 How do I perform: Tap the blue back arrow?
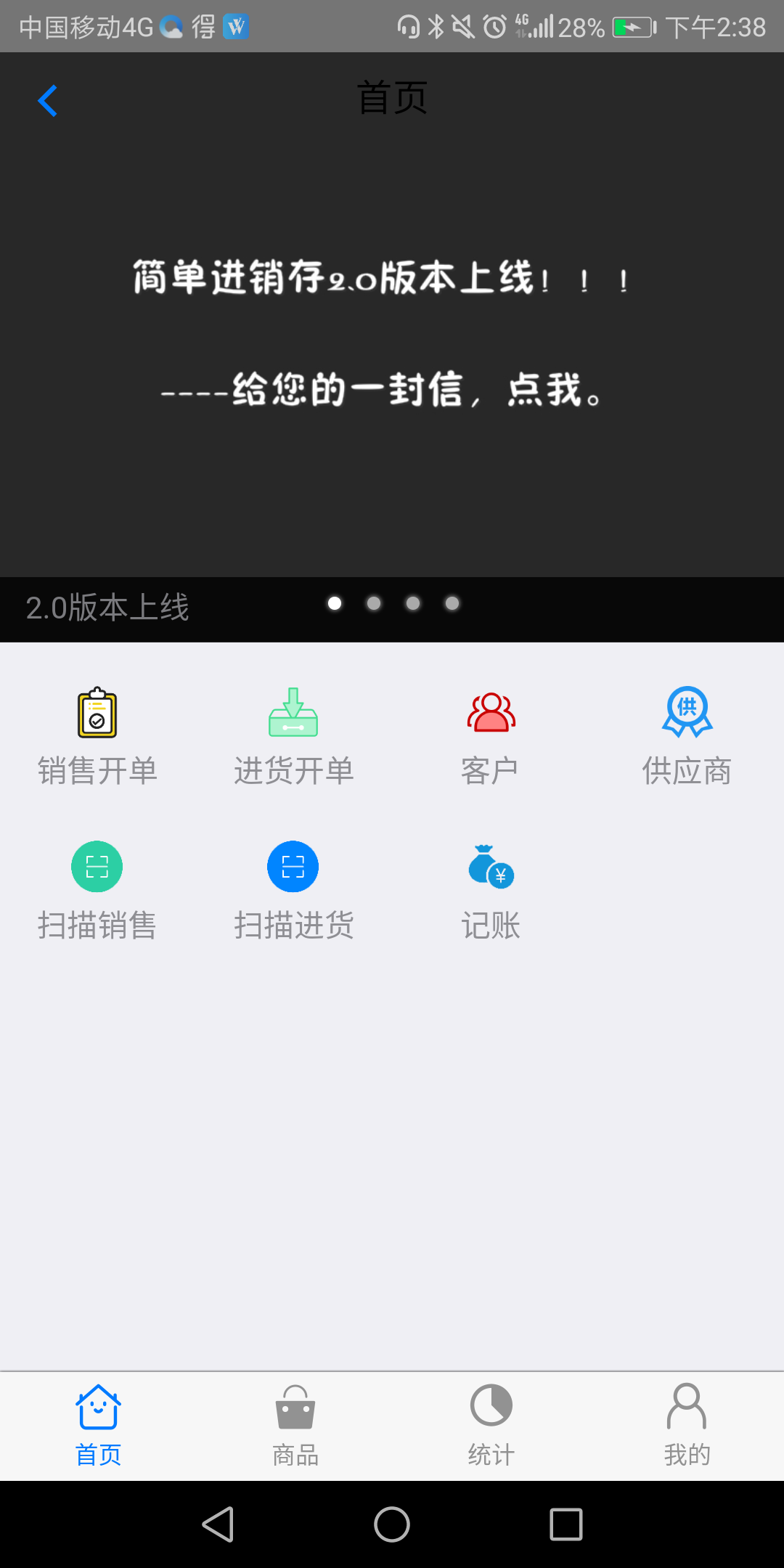point(48,101)
